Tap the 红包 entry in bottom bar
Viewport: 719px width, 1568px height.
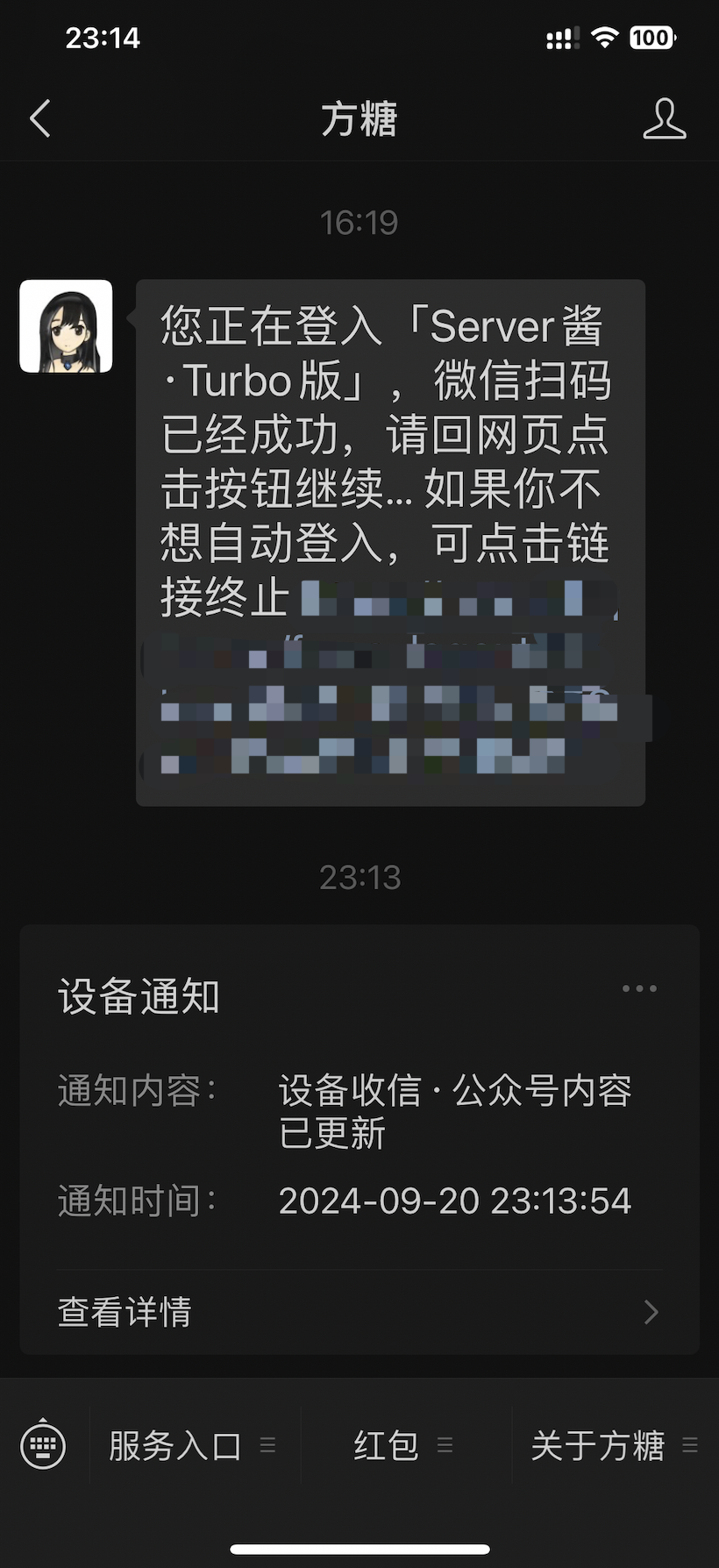tap(384, 1445)
